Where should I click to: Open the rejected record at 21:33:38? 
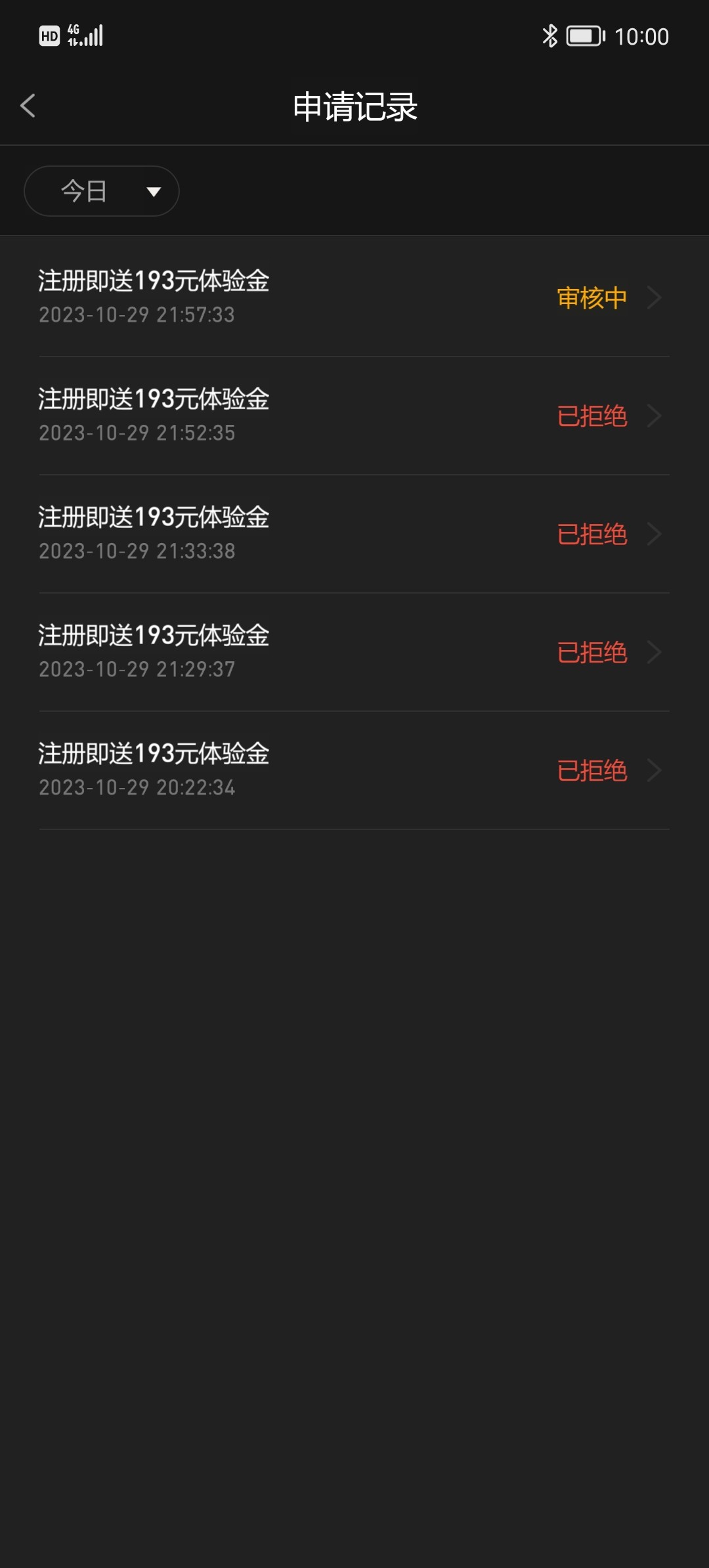click(x=354, y=534)
